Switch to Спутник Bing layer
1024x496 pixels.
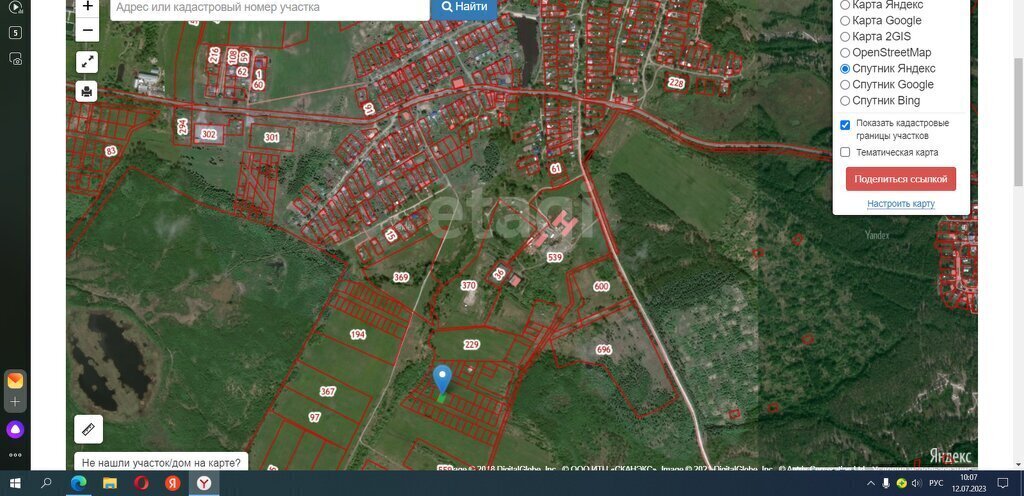pyautogui.click(x=845, y=101)
